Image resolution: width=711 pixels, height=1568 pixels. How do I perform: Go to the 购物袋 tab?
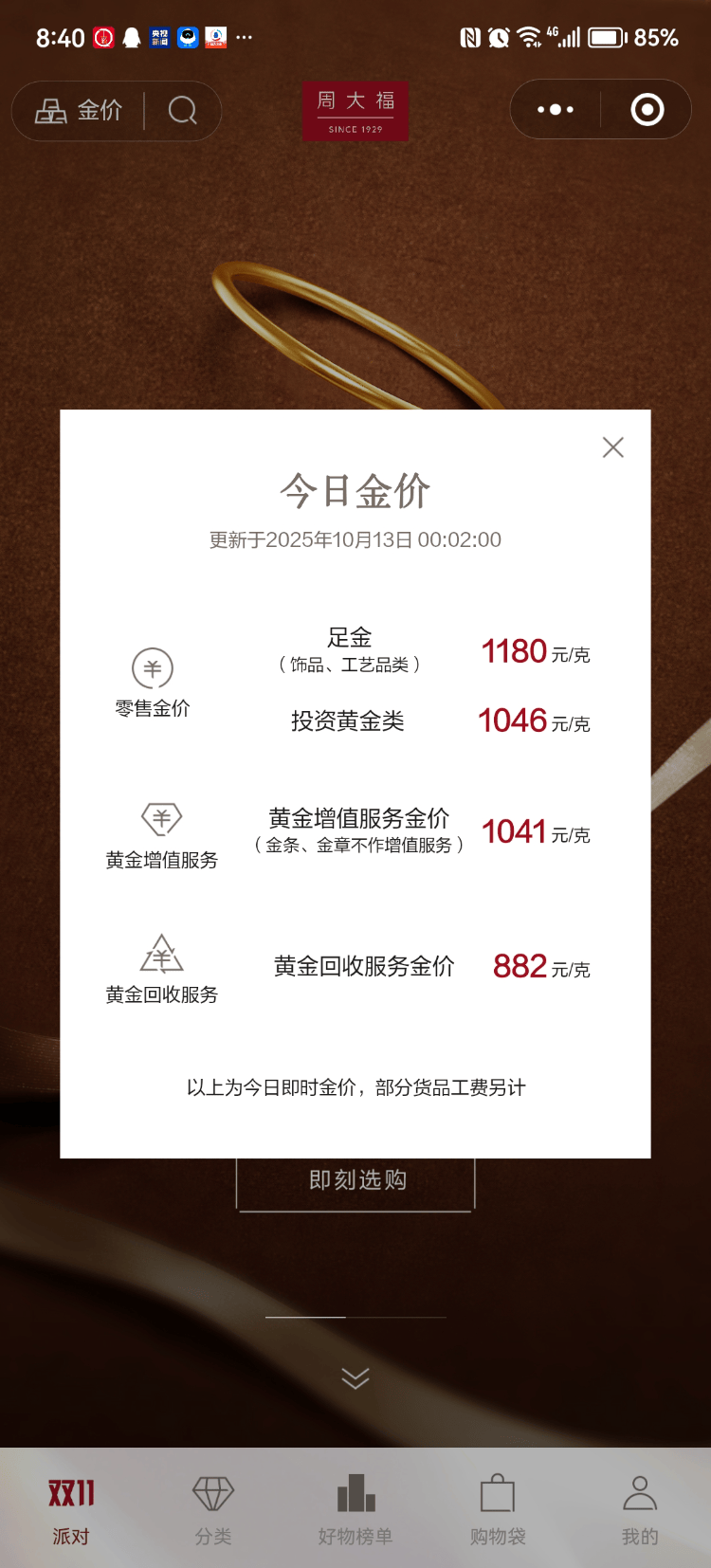click(498, 1508)
